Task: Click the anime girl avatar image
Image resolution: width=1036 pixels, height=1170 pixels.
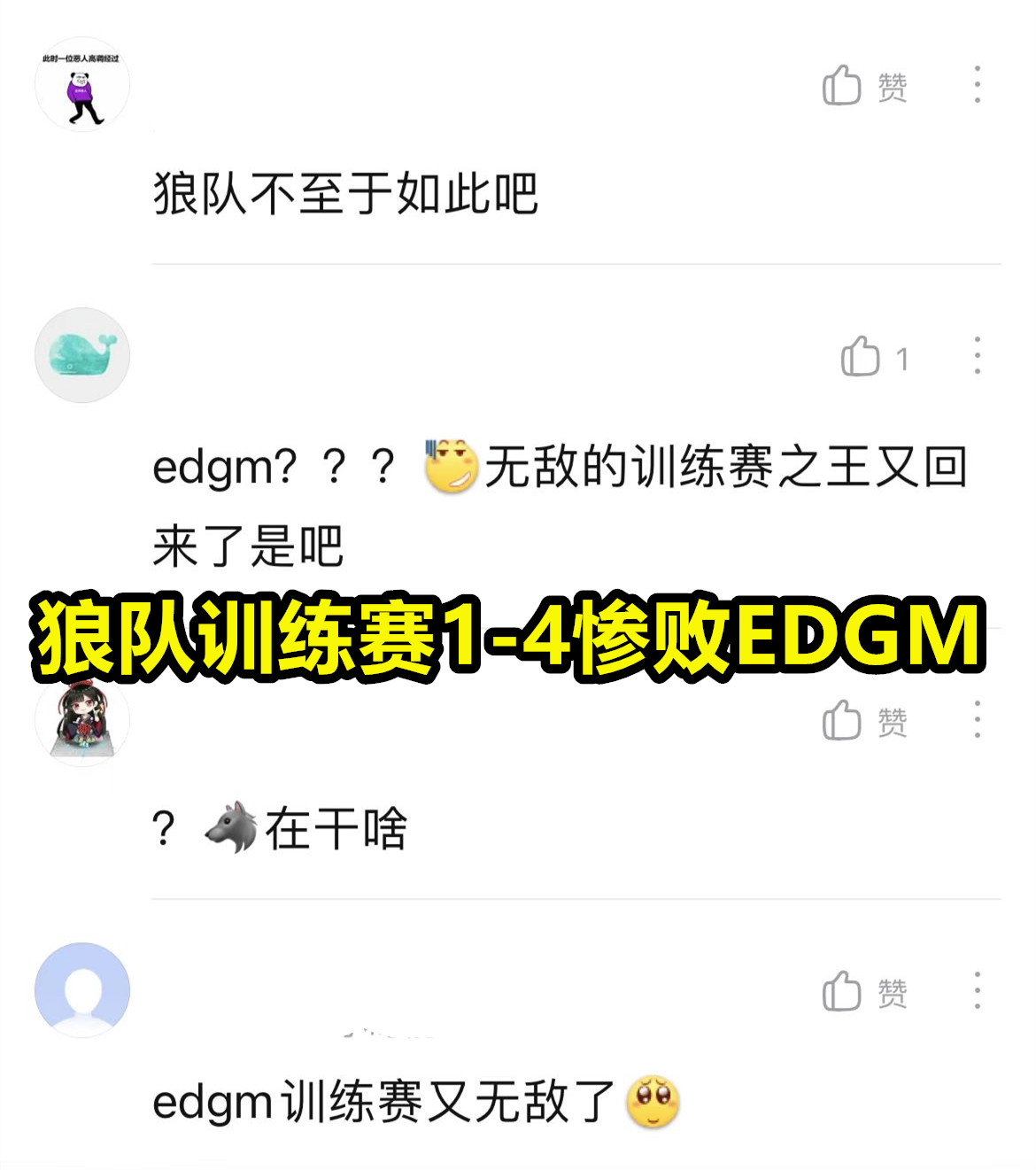Action: coord(82,720)
